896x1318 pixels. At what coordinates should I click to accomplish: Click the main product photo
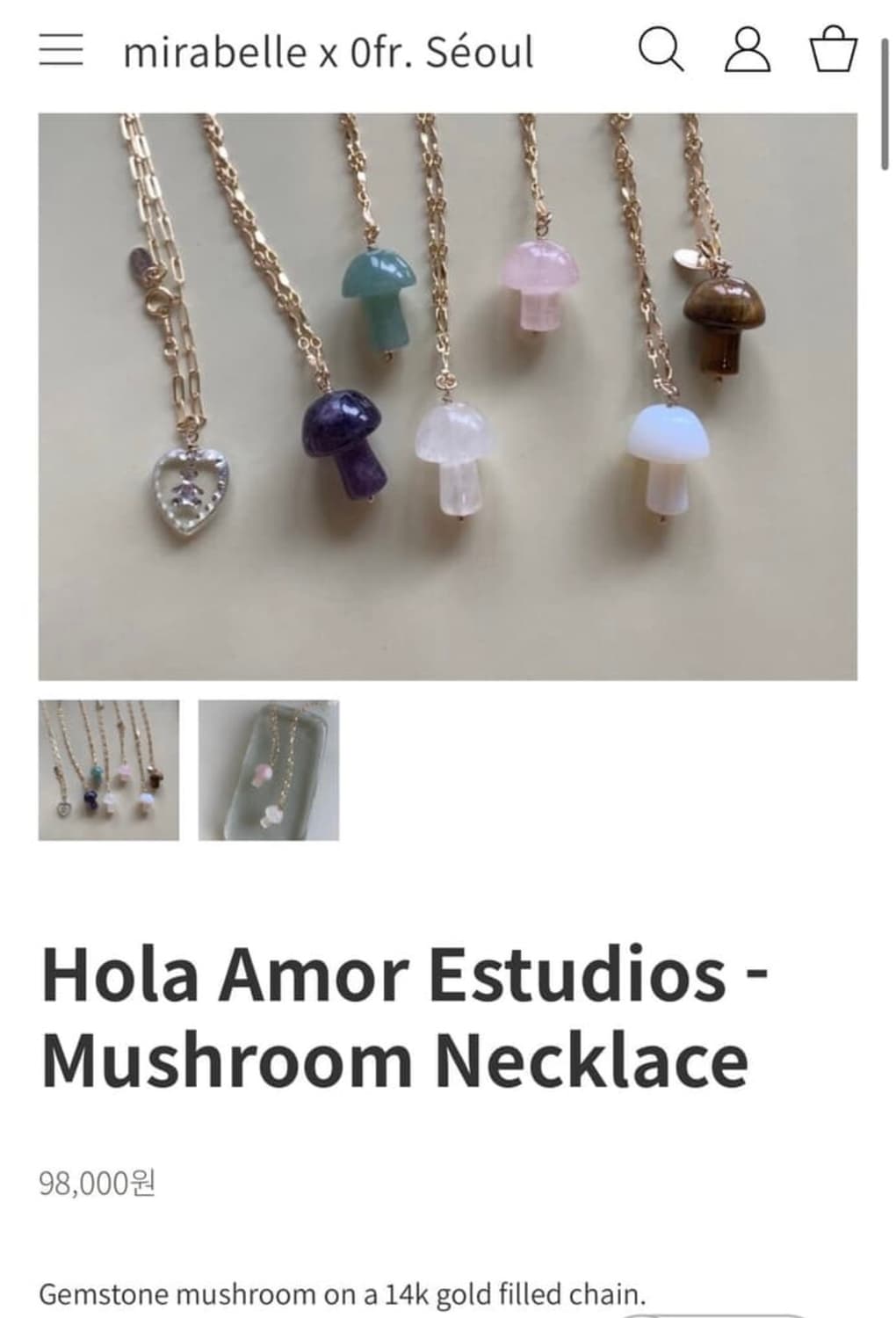[448, 395]
